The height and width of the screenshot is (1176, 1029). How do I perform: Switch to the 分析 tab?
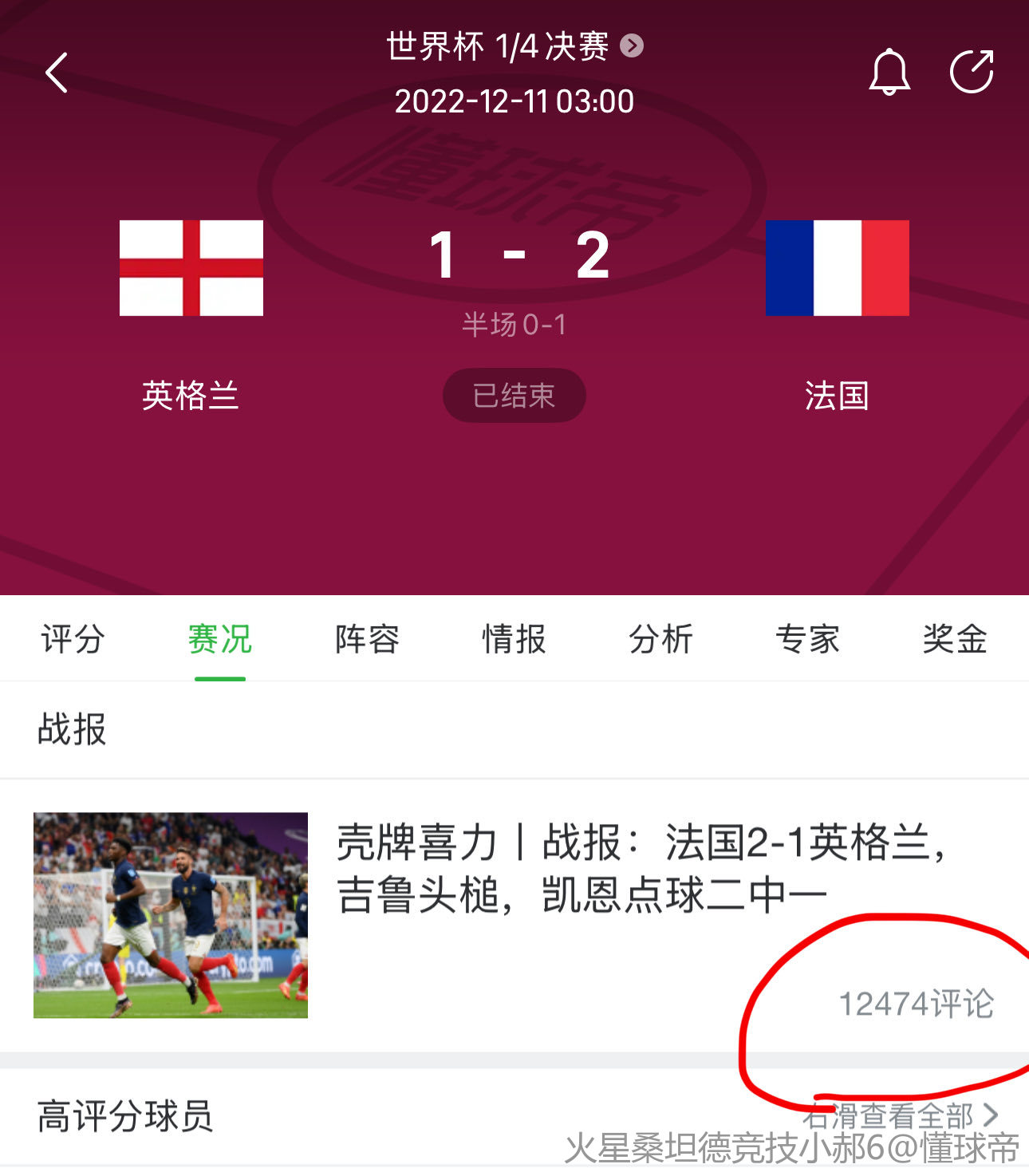[660, 639]
